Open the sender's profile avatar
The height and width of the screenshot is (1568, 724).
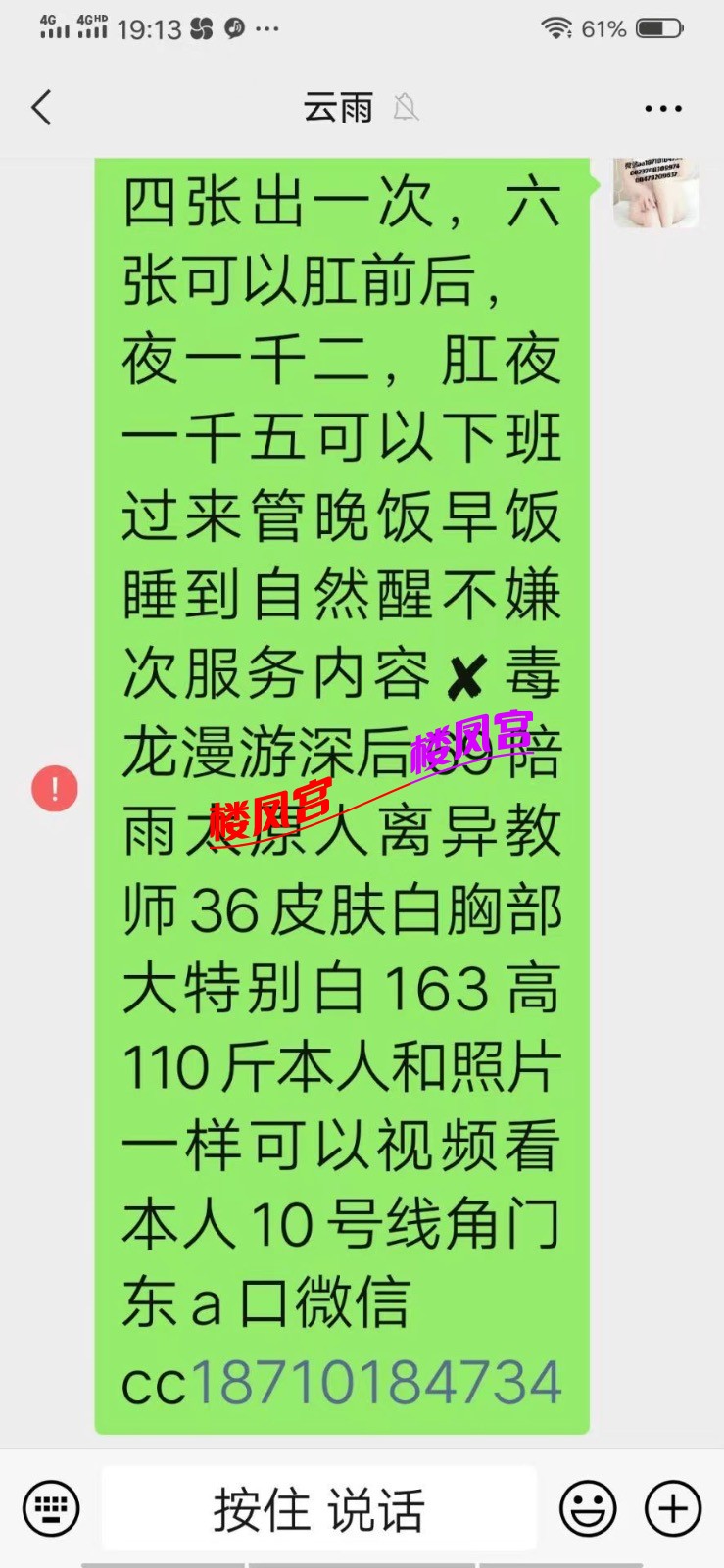[x=655, y=193]
